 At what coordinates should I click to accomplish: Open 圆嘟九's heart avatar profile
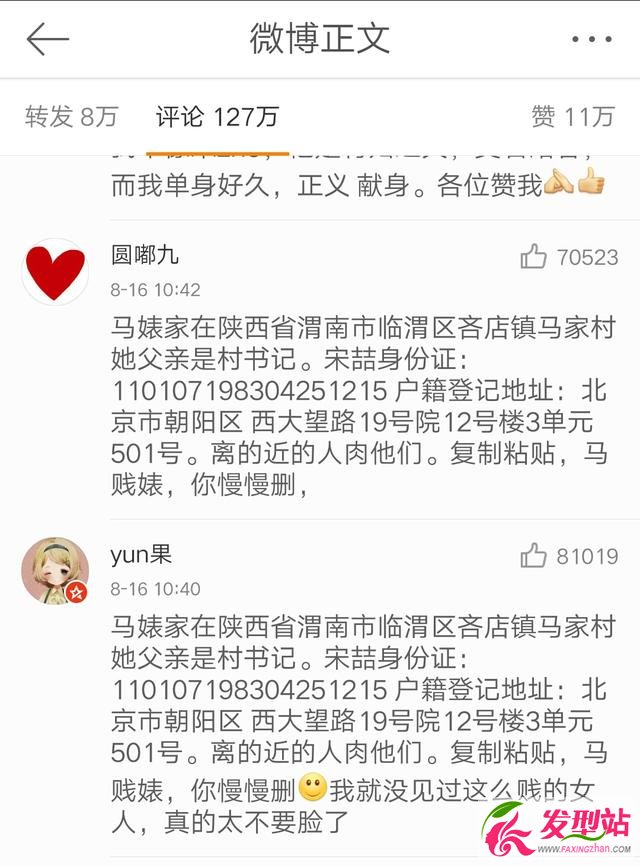(x=55, y=271)
